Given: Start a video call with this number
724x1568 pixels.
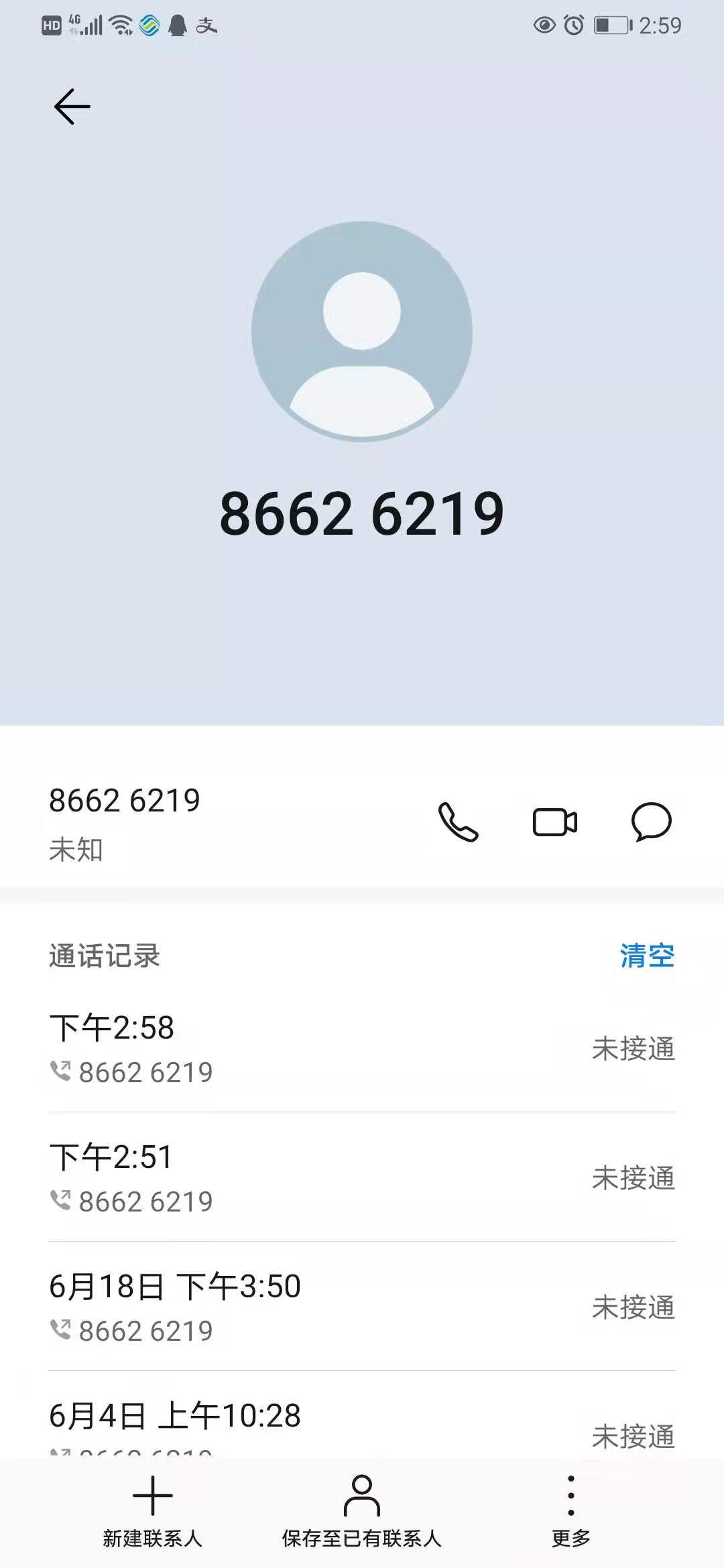Looking at the screenshot, I should [x=554, y=822].
